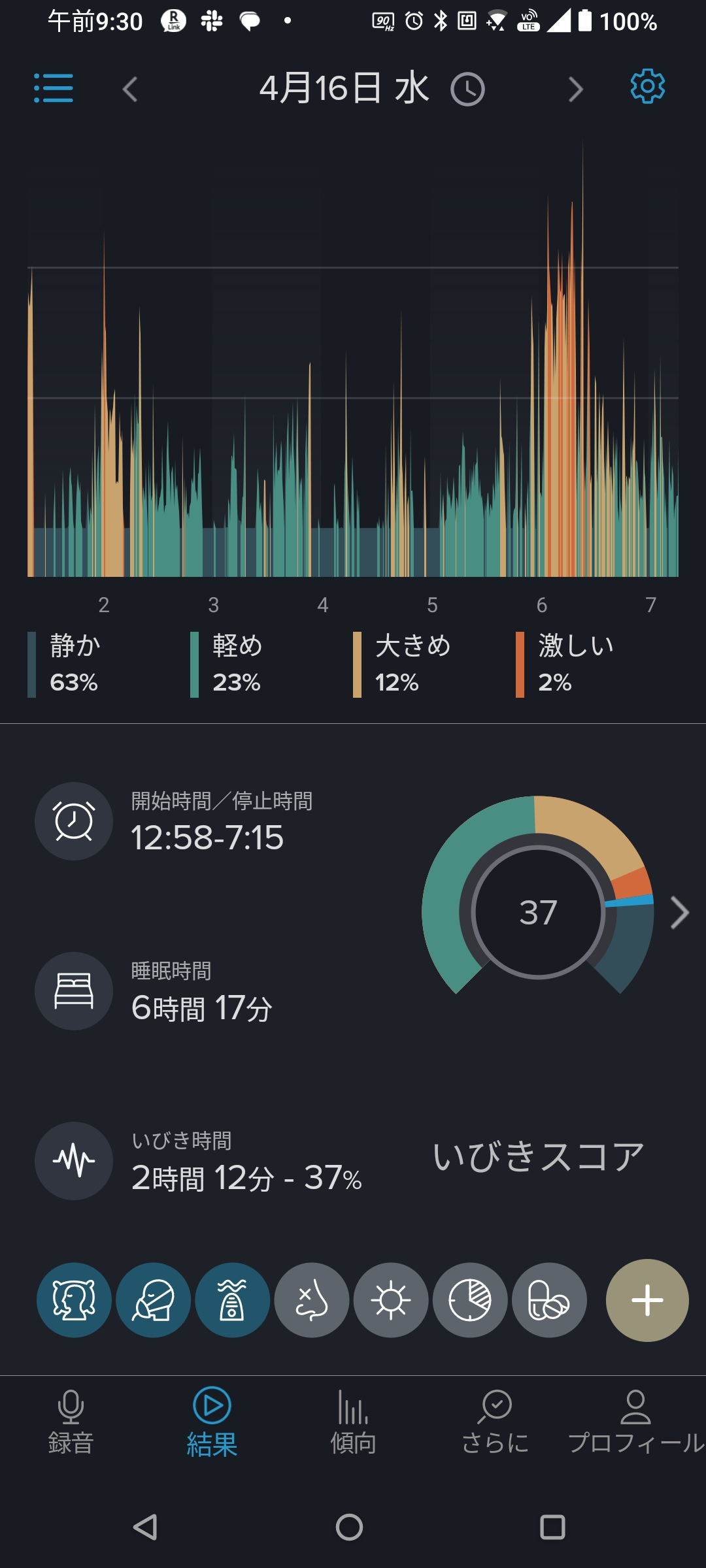Go to the next day's results

pyautogui.click(x=575, y=90)
